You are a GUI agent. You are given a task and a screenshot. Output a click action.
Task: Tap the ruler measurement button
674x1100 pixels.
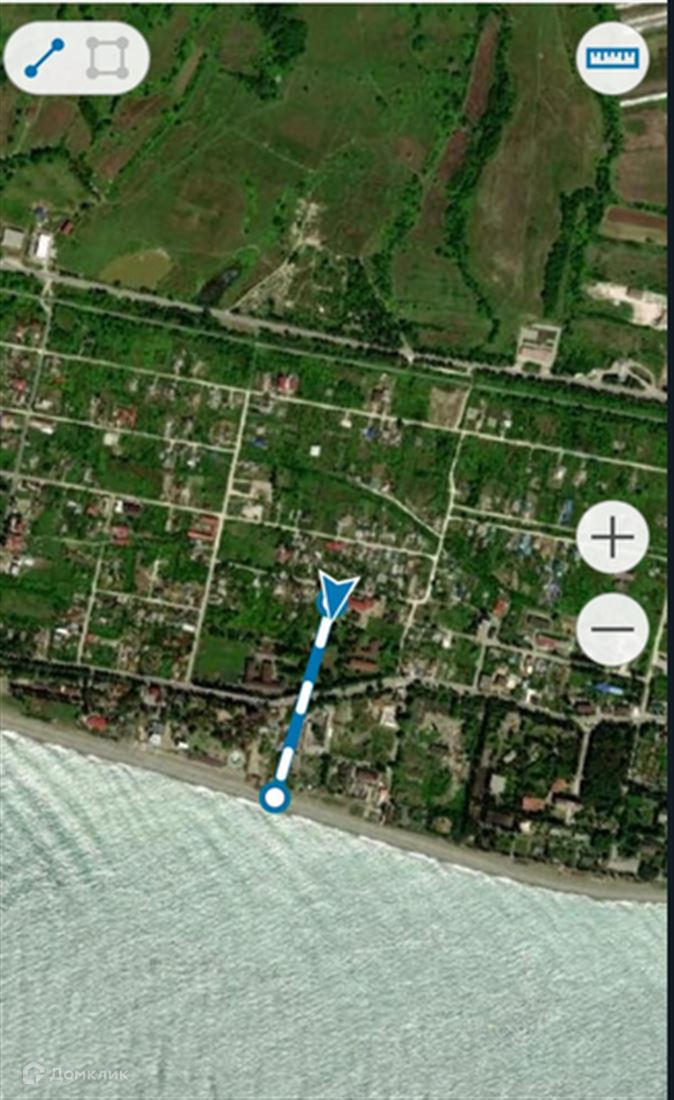click(612, 58)
